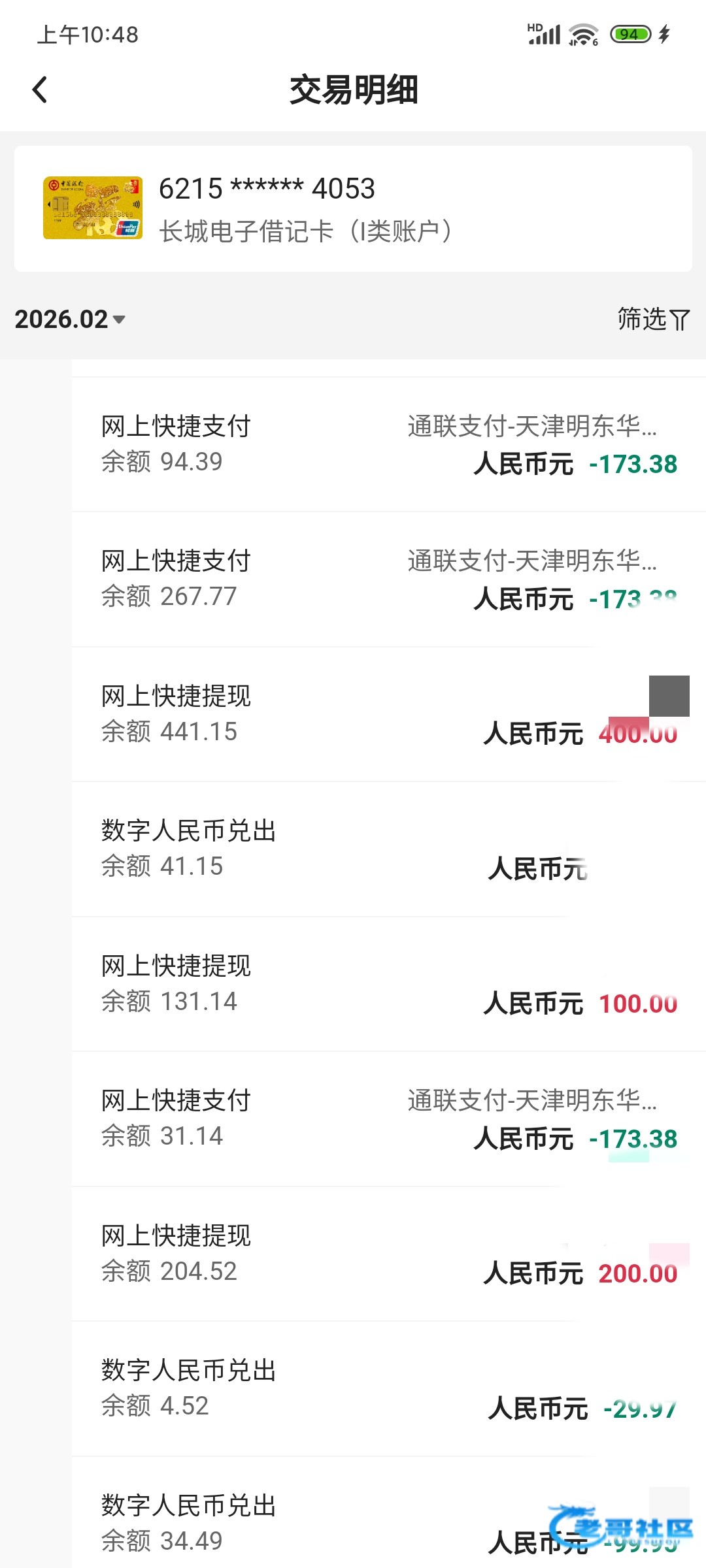Open the card ending in 4053
The image size is (706, 1568).
(353, 208)
